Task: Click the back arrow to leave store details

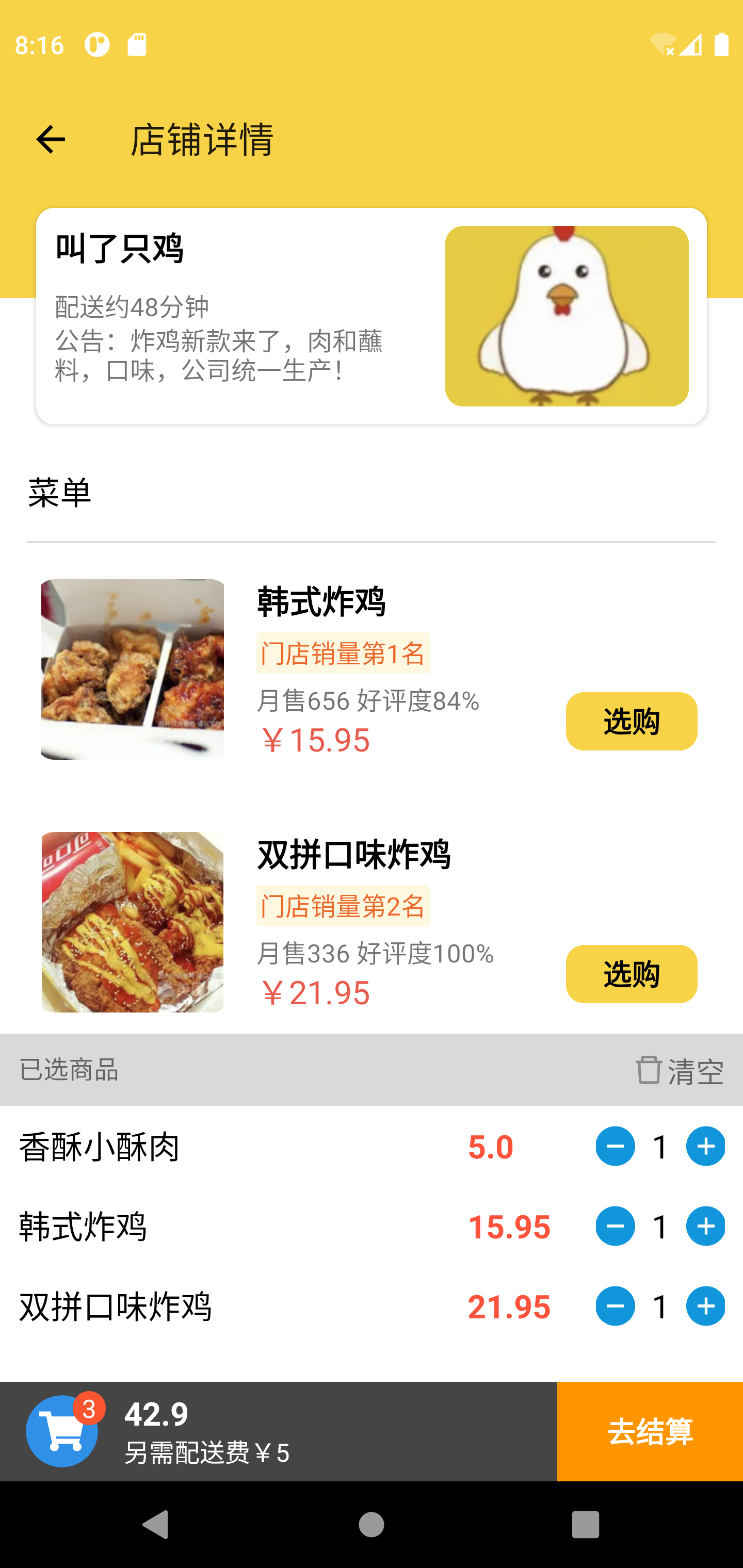Action: click(51, 140)
